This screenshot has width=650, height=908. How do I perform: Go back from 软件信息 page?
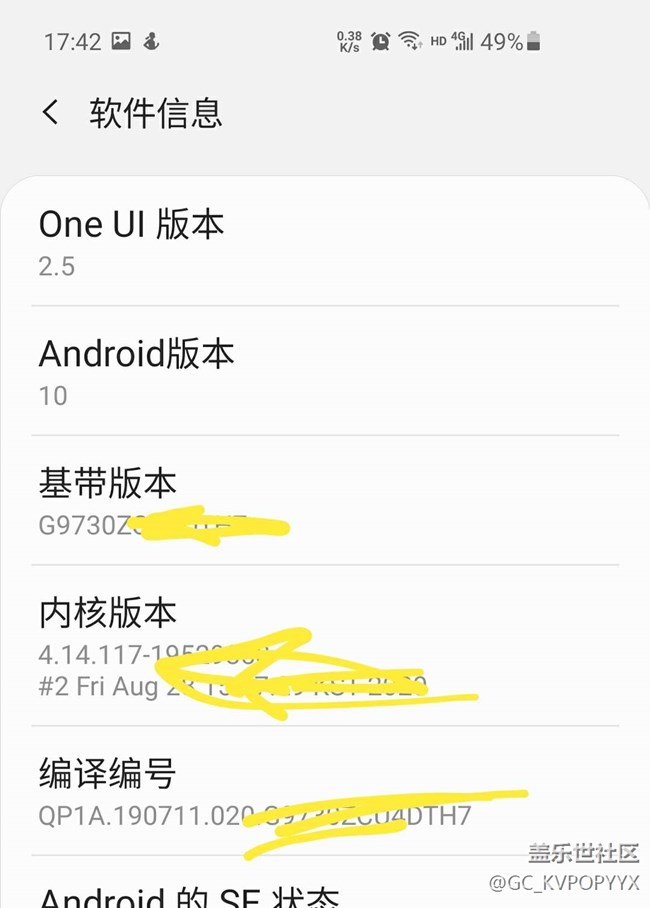[51, 112]
